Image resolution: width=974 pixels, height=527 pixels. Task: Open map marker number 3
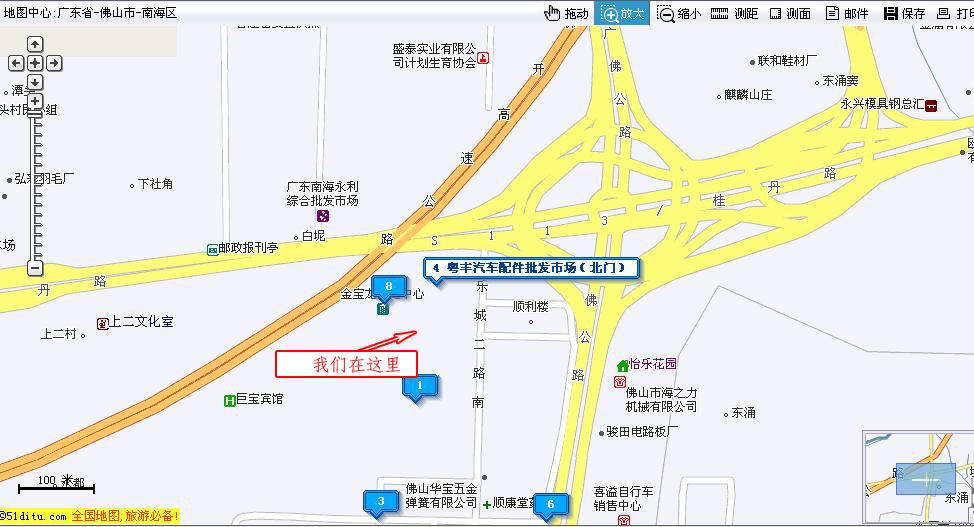point(380,502)
